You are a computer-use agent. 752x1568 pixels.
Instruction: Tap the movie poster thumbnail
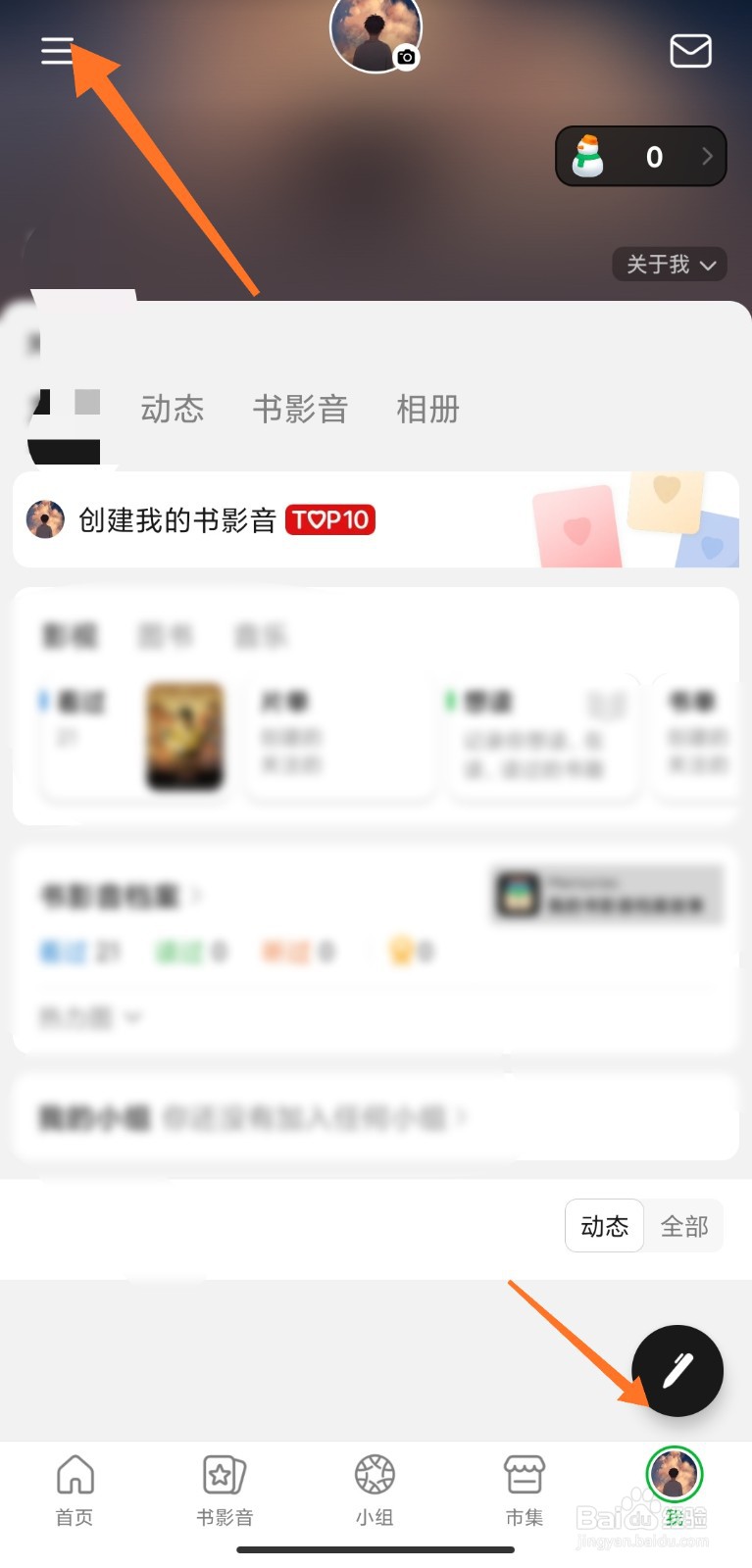pos(185,736)
